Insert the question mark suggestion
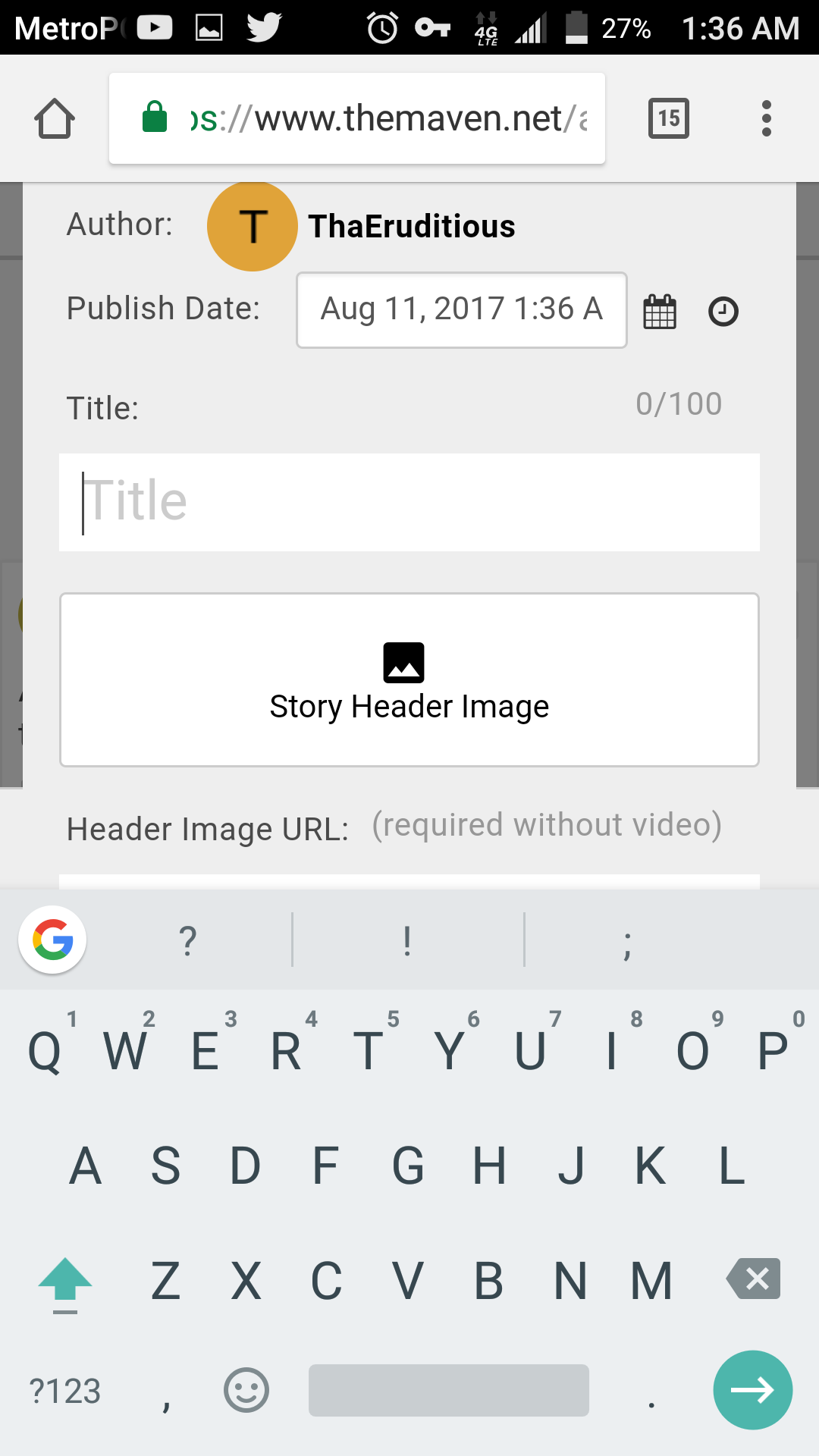The width and height of the screenshot is (819, 1456). (x=188, y=941)
